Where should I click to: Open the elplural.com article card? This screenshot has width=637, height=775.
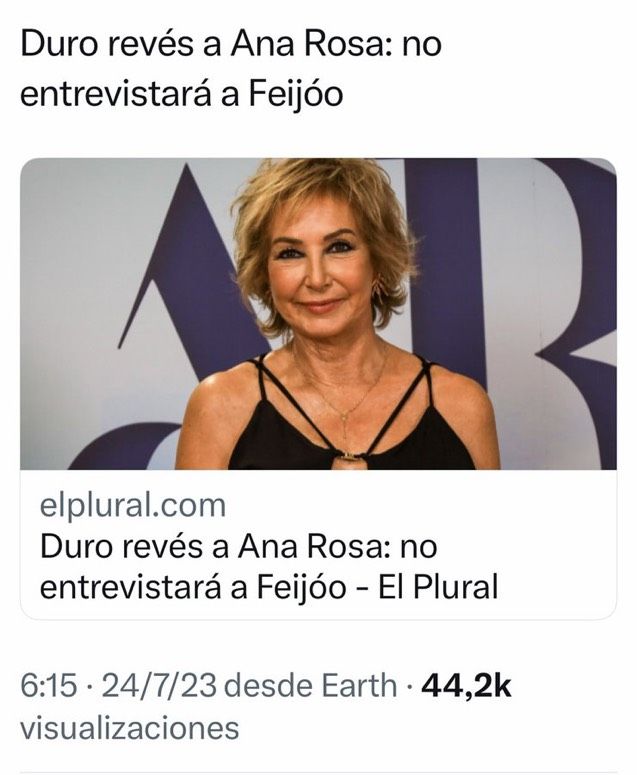[x=318, y=545]
